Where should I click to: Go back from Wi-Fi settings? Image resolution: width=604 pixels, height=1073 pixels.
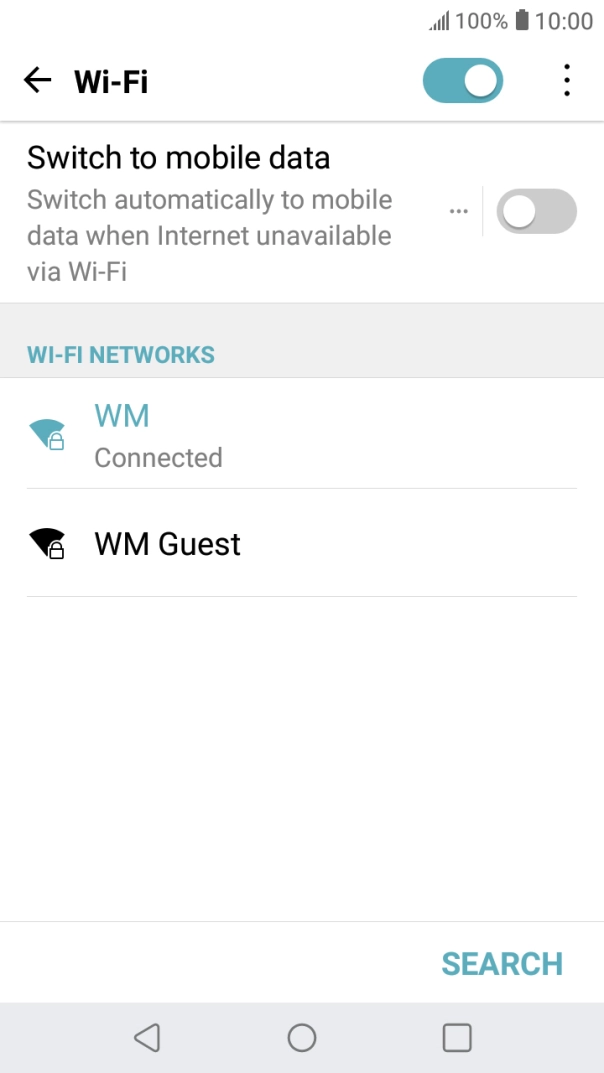[38, 81]
